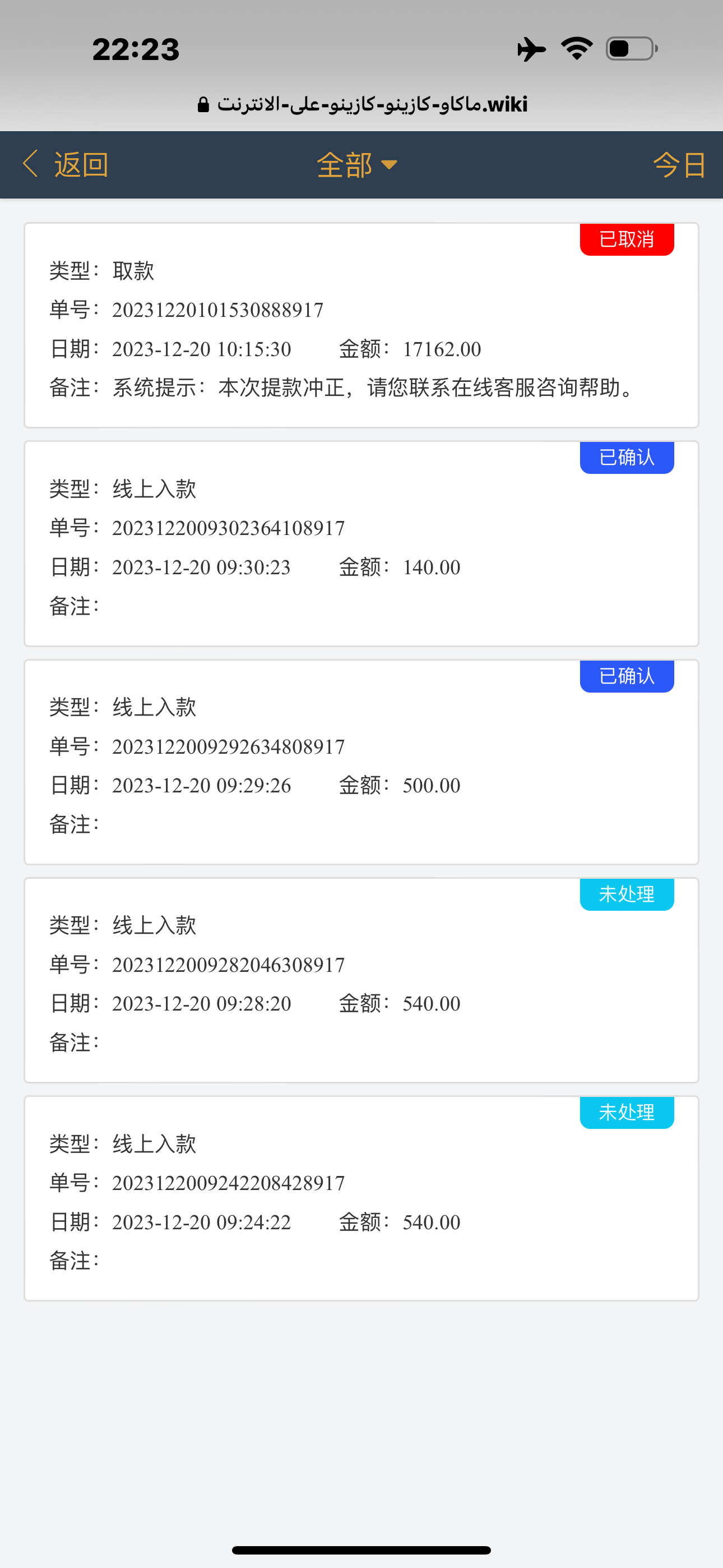The height and width of the screenshot is (1568, 723).
Task: Tap 返回 to go back
Action: click(80, 164)
